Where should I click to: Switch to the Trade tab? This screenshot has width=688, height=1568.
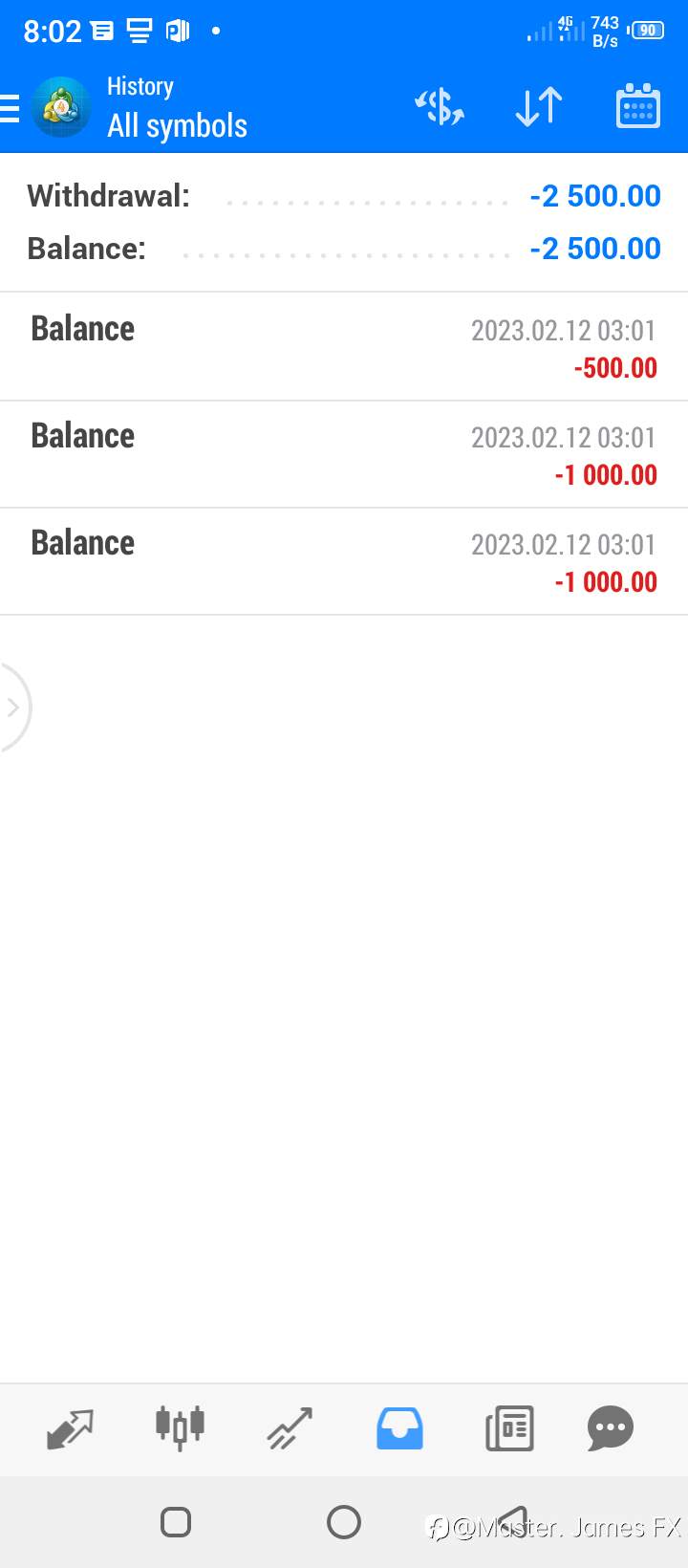click(290, 1429)
